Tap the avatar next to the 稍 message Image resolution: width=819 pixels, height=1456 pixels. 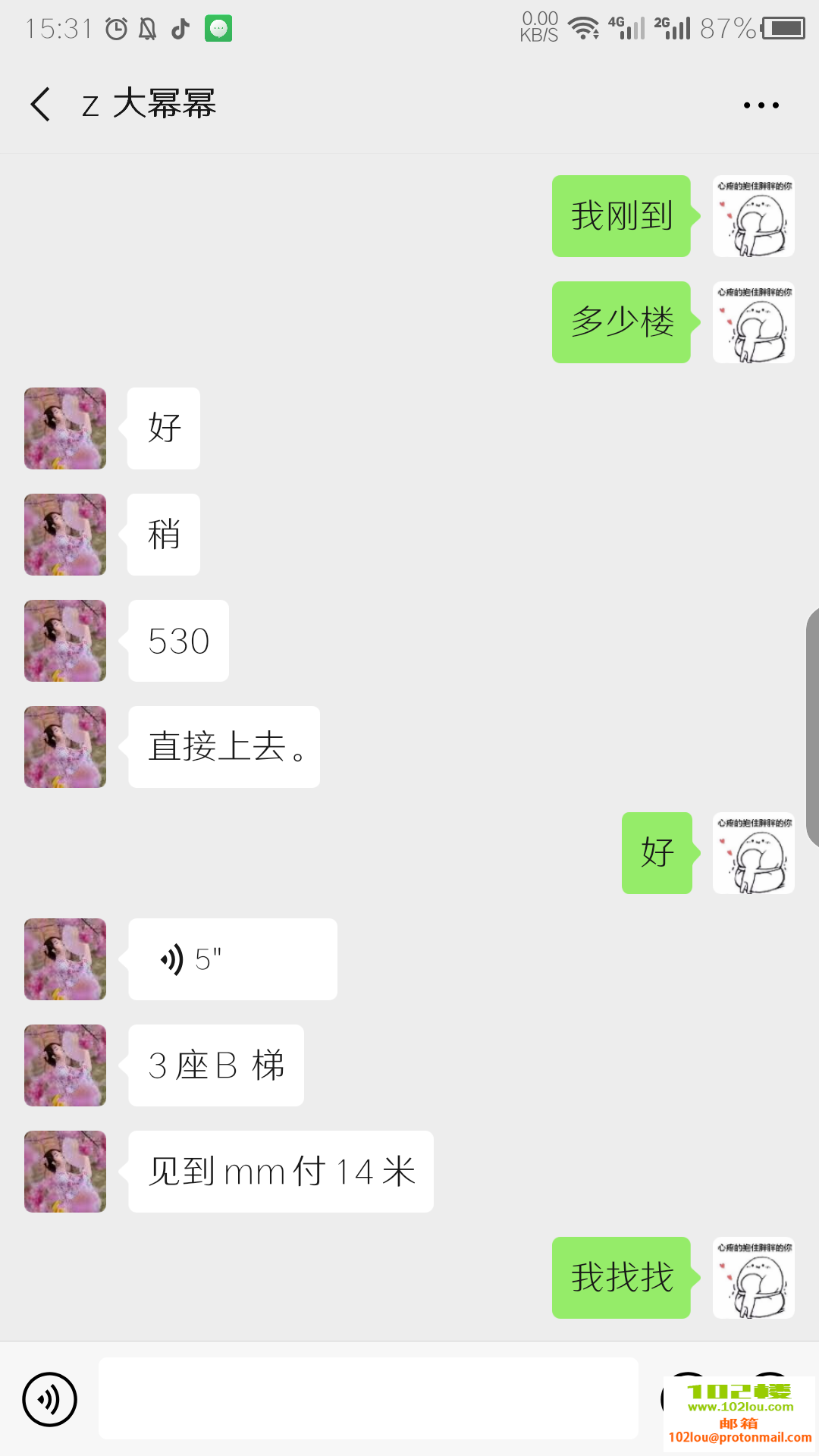[64, 535]
